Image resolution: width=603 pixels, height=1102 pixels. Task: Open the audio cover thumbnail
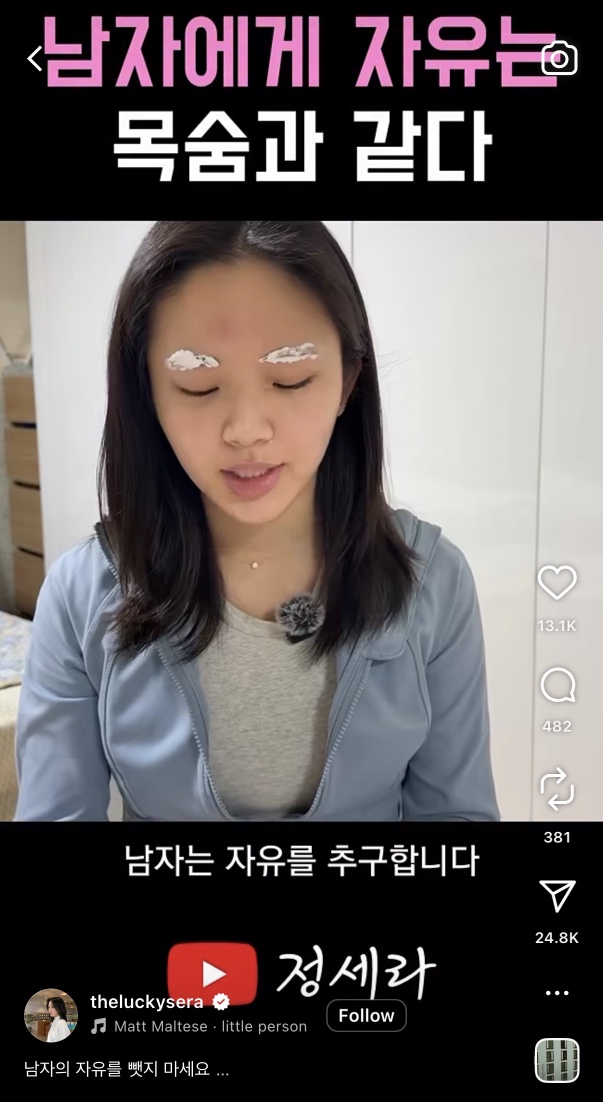pyautogui.click(x=557, y=1060)
